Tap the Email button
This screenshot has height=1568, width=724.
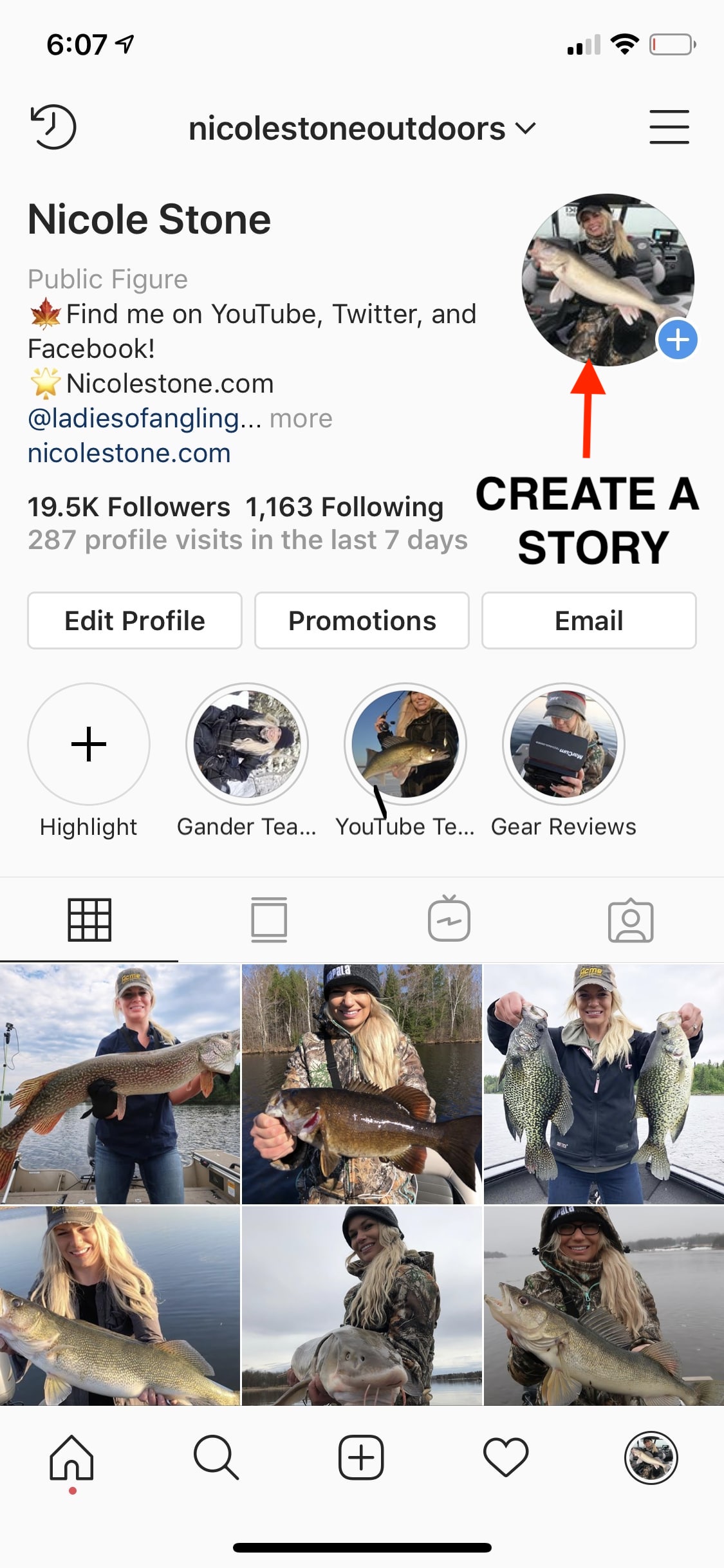(x=589, y=621)
